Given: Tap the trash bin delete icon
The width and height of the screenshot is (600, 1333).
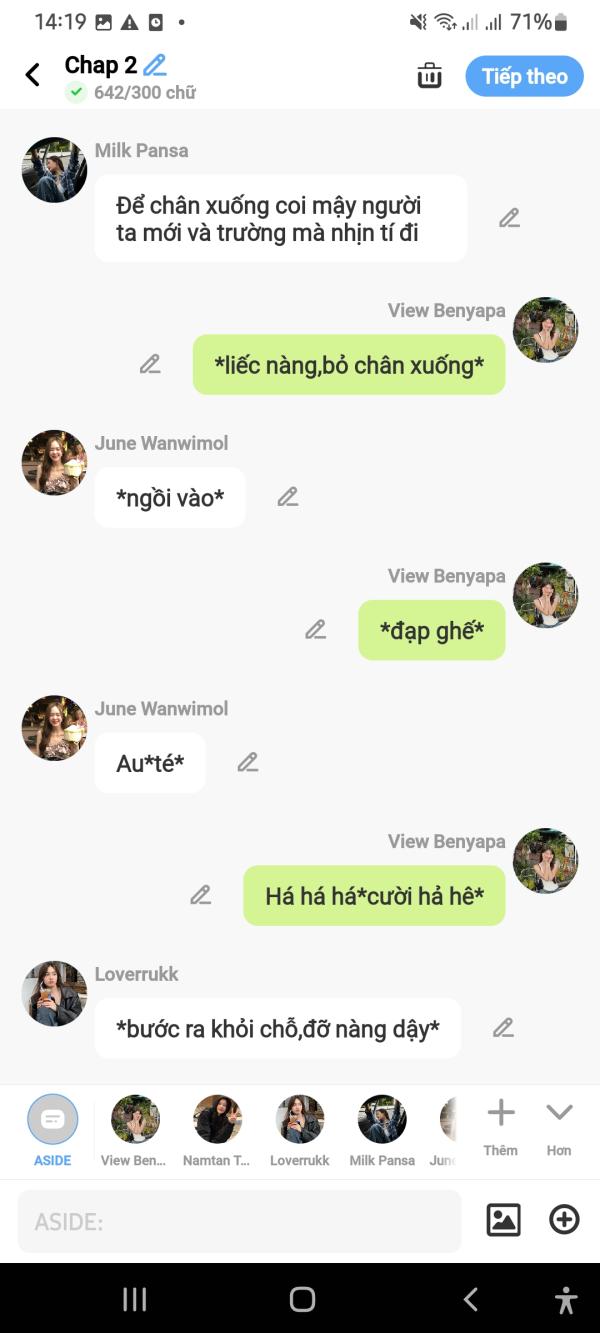Looking at the screenshot, I should [429, 76].
